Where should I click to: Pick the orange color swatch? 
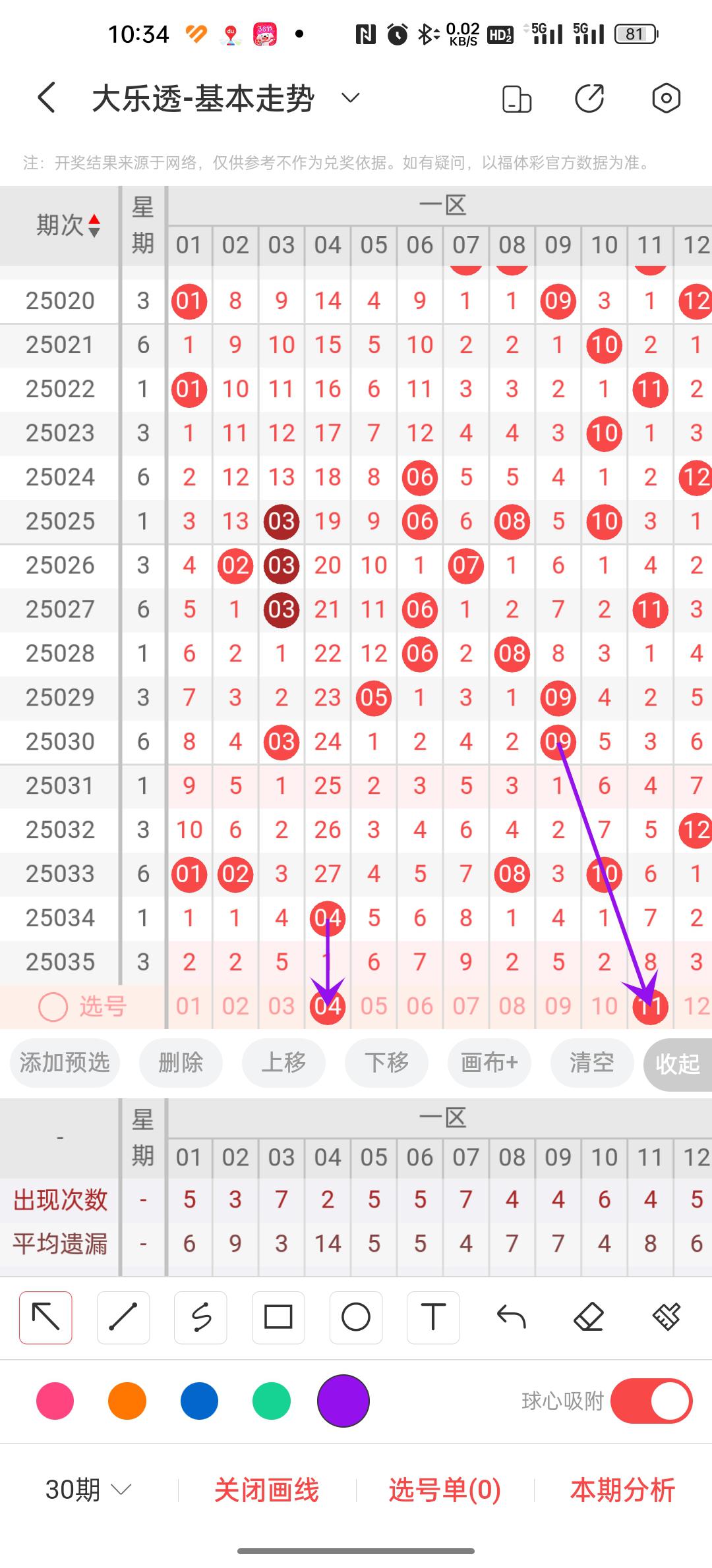[127, 1401]
